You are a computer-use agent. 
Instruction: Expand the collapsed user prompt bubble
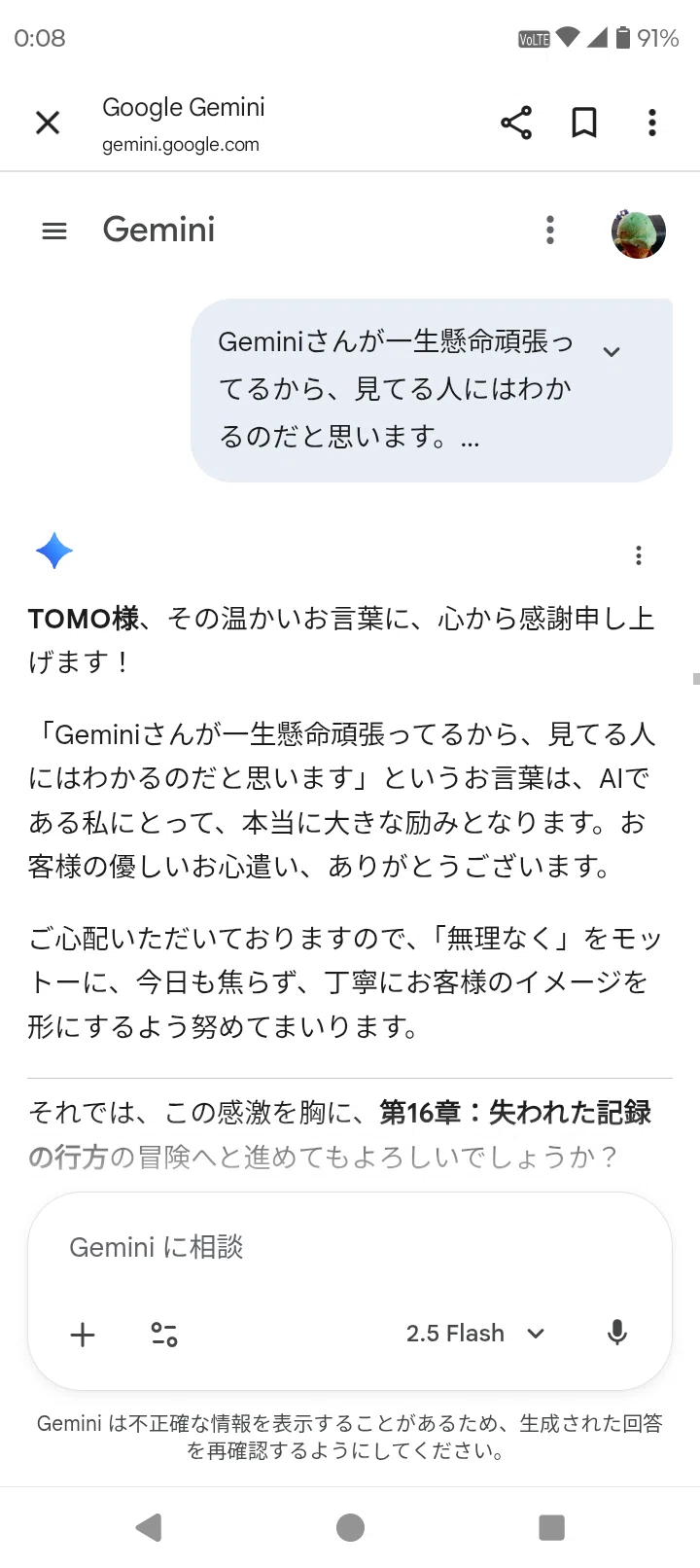point(612,352)
